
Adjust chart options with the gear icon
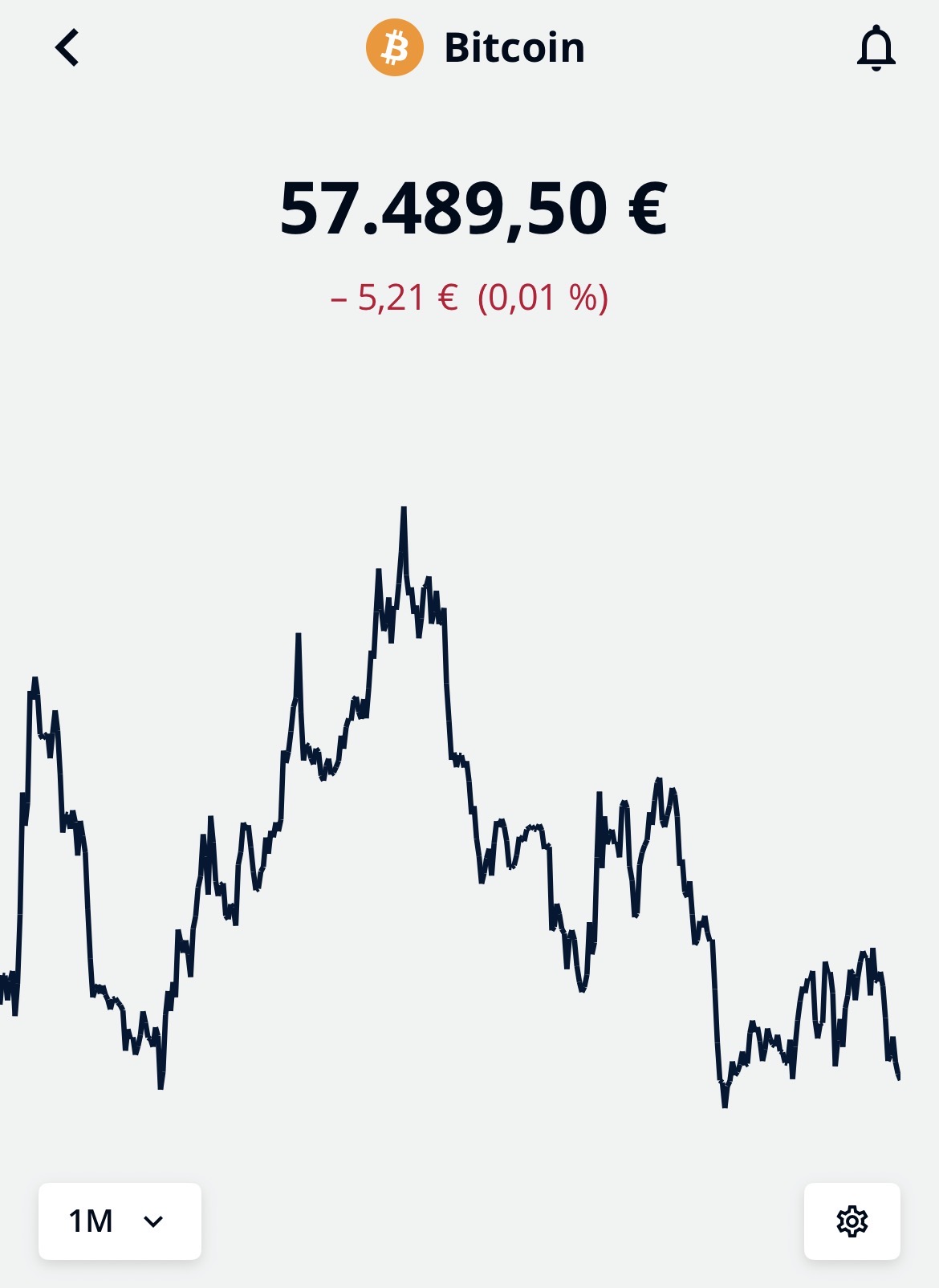pos(852,1221)
